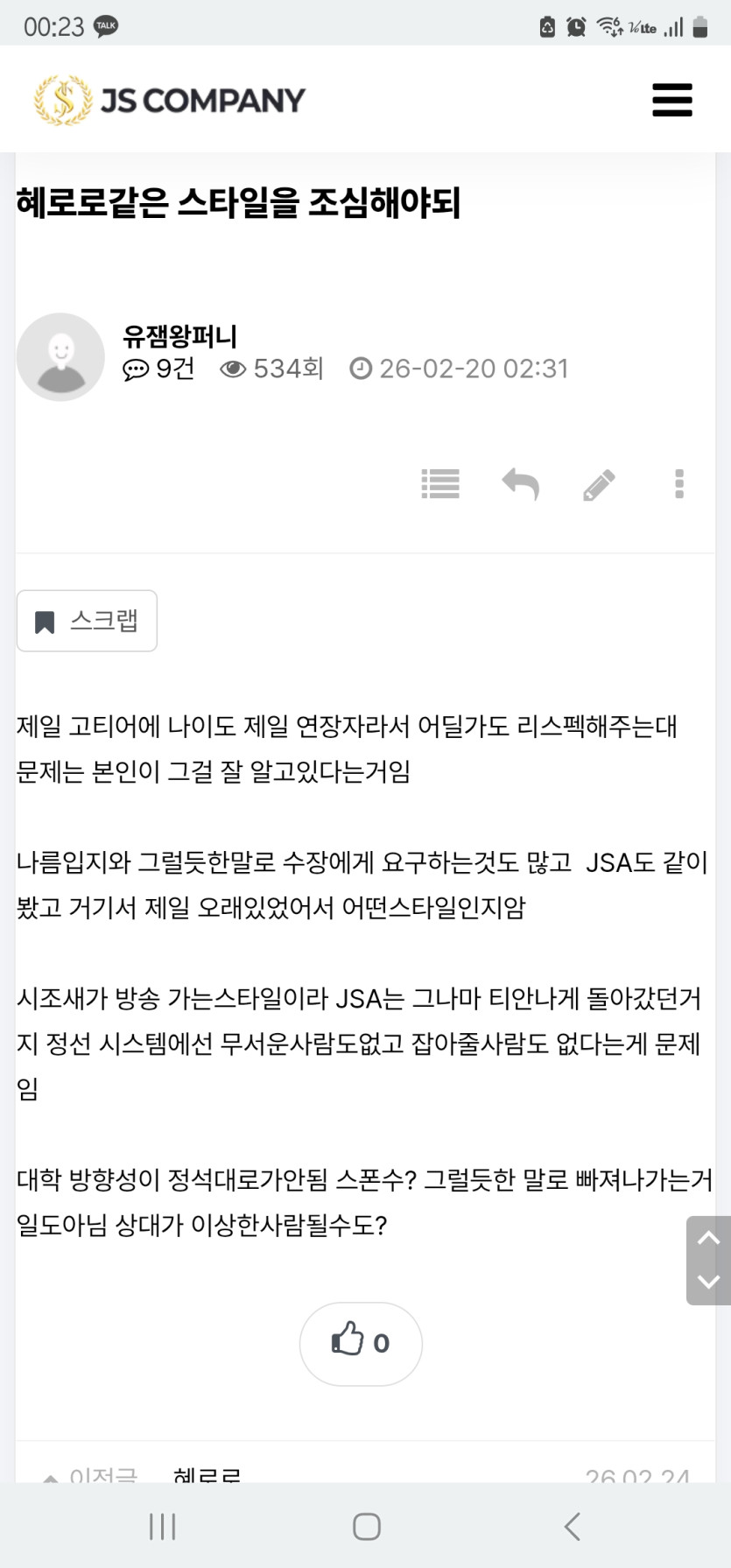The image size is (731, 1568).
Task: Edit the post with pencil icon
Action: pyautogui.click(x=599, y=484)
